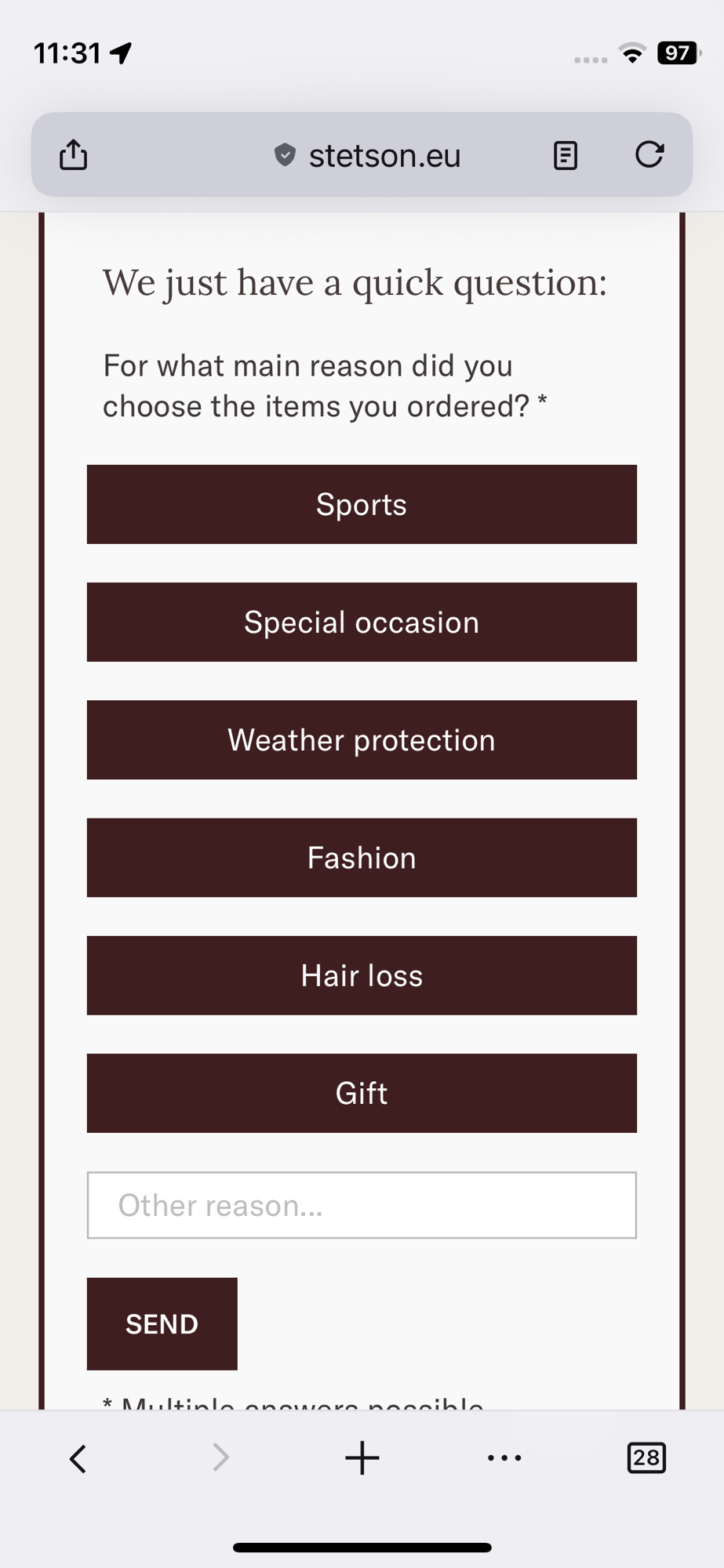Viewport: 724px width, 1568px height.
Task: Pick the Weather protection option
Action: tap(362, 739)
